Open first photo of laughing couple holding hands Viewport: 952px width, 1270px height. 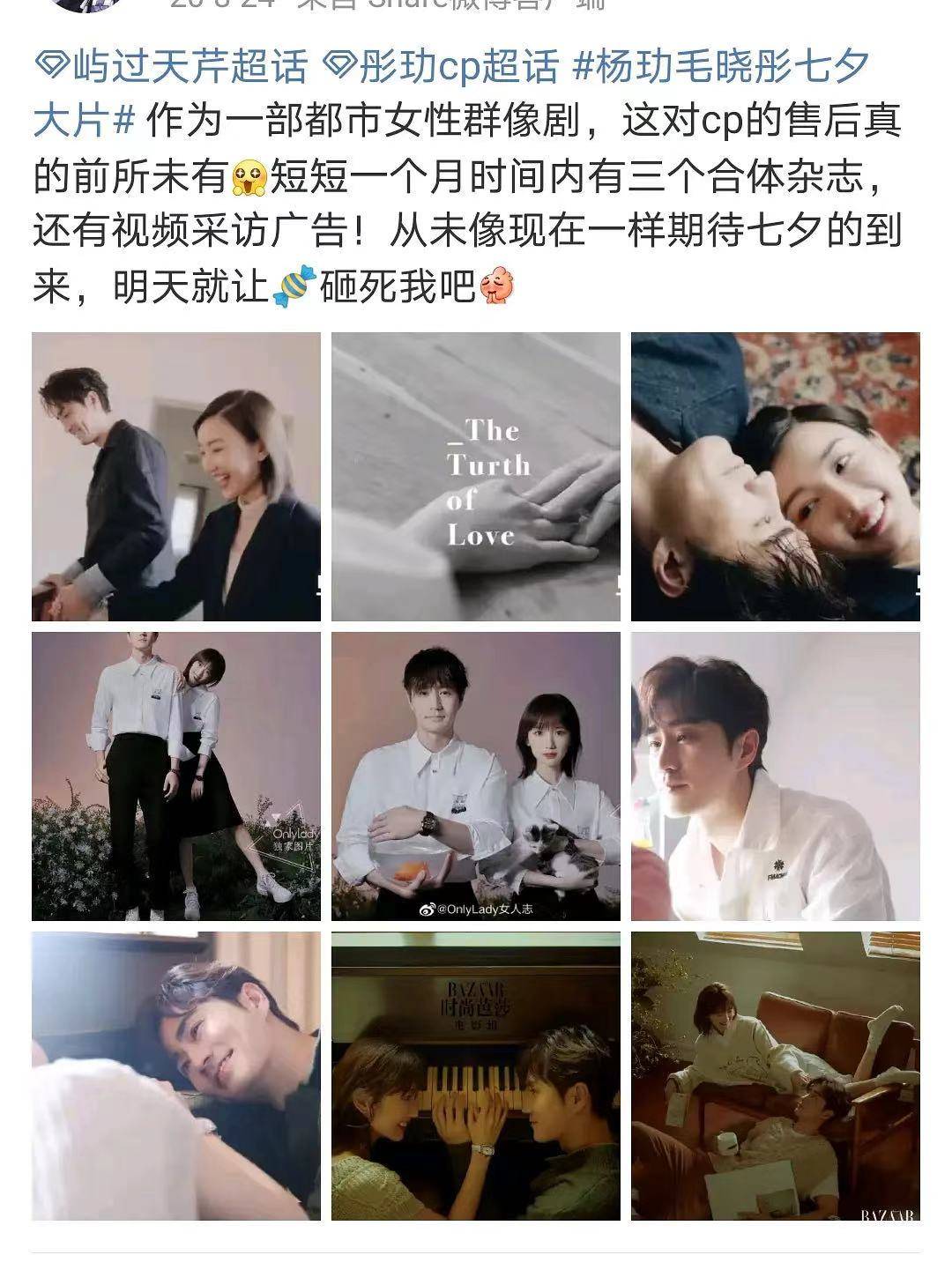[x=176, y=477]
